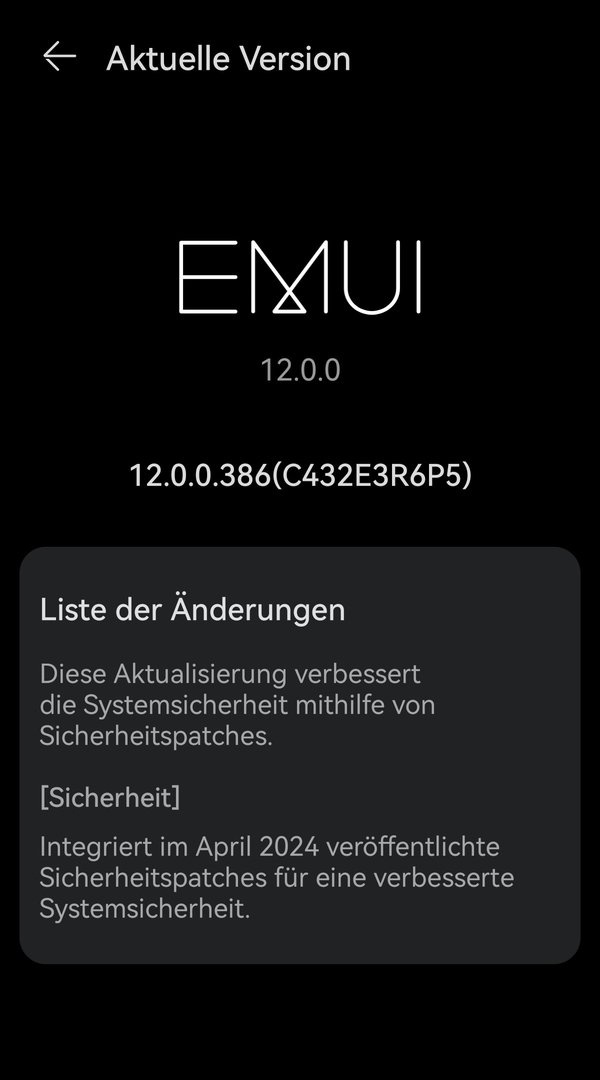
Task: Go back from Aktuelle Version screen
Action: pos(59,57)
